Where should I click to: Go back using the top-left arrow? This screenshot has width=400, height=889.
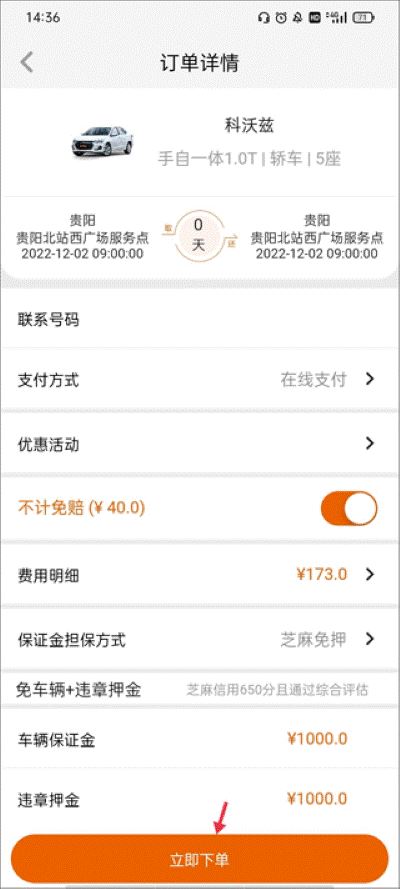click(27, 62)
